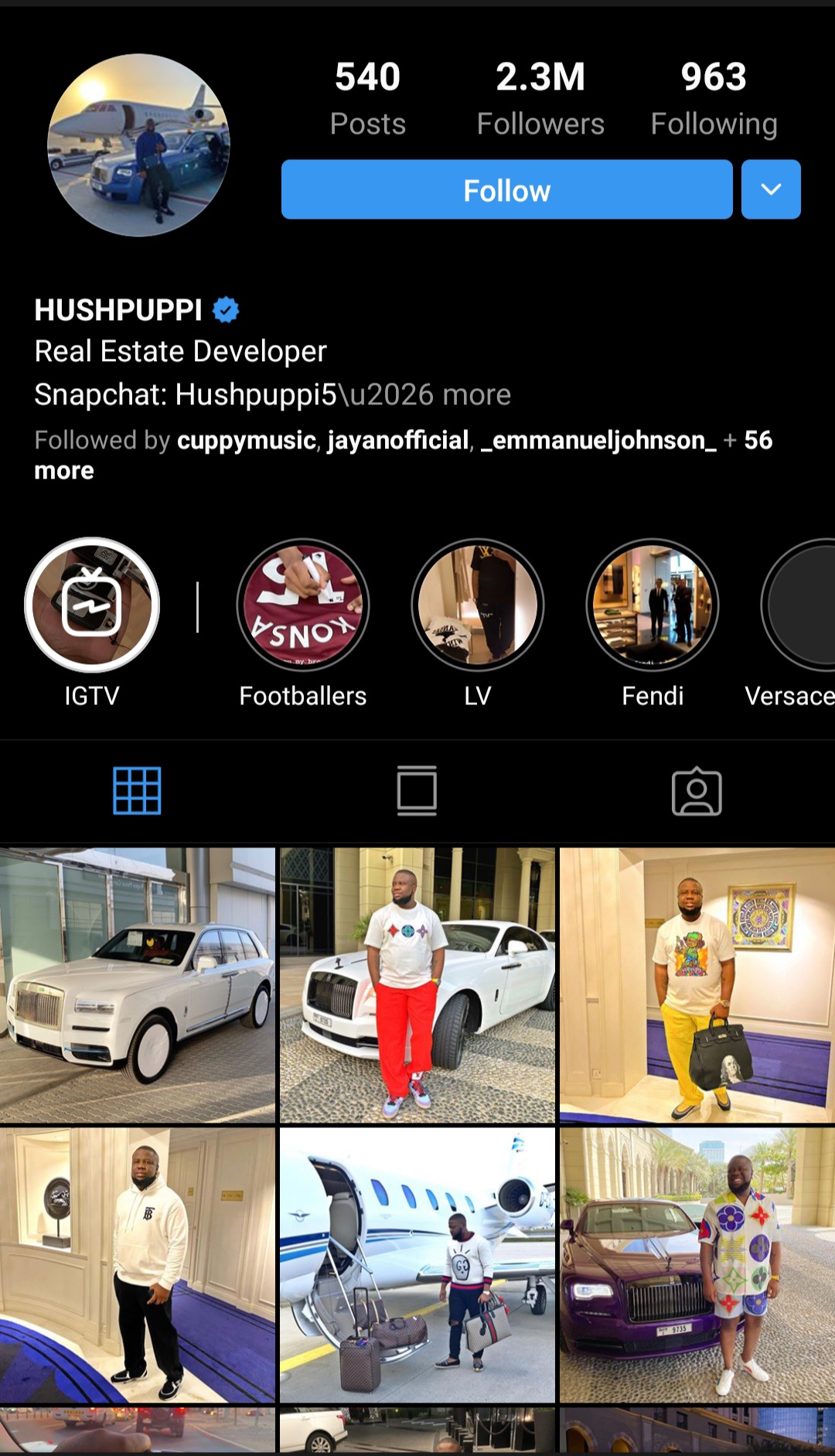
Task: Switch to the tagged photos tab
Action: point(697,791)
